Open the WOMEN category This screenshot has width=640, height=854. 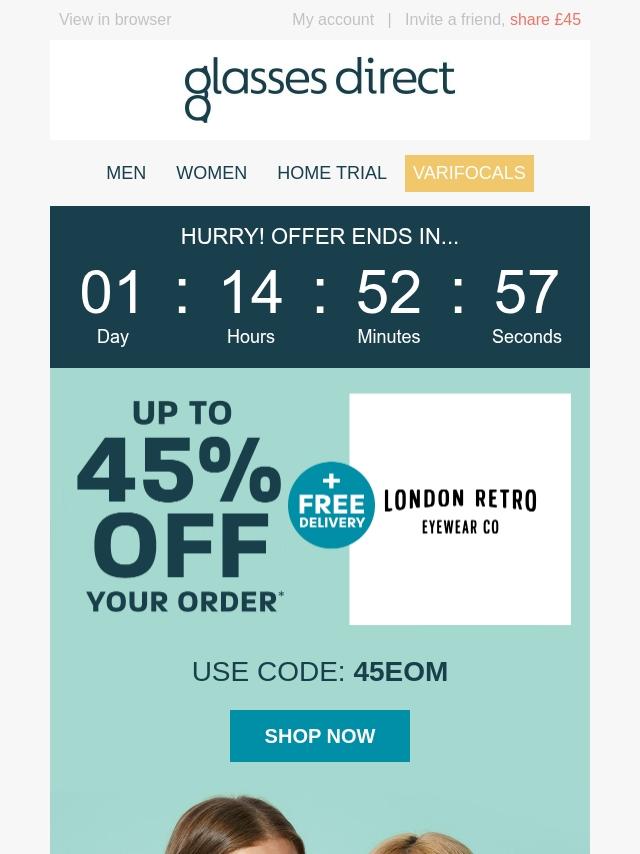(x=211, y=173)
